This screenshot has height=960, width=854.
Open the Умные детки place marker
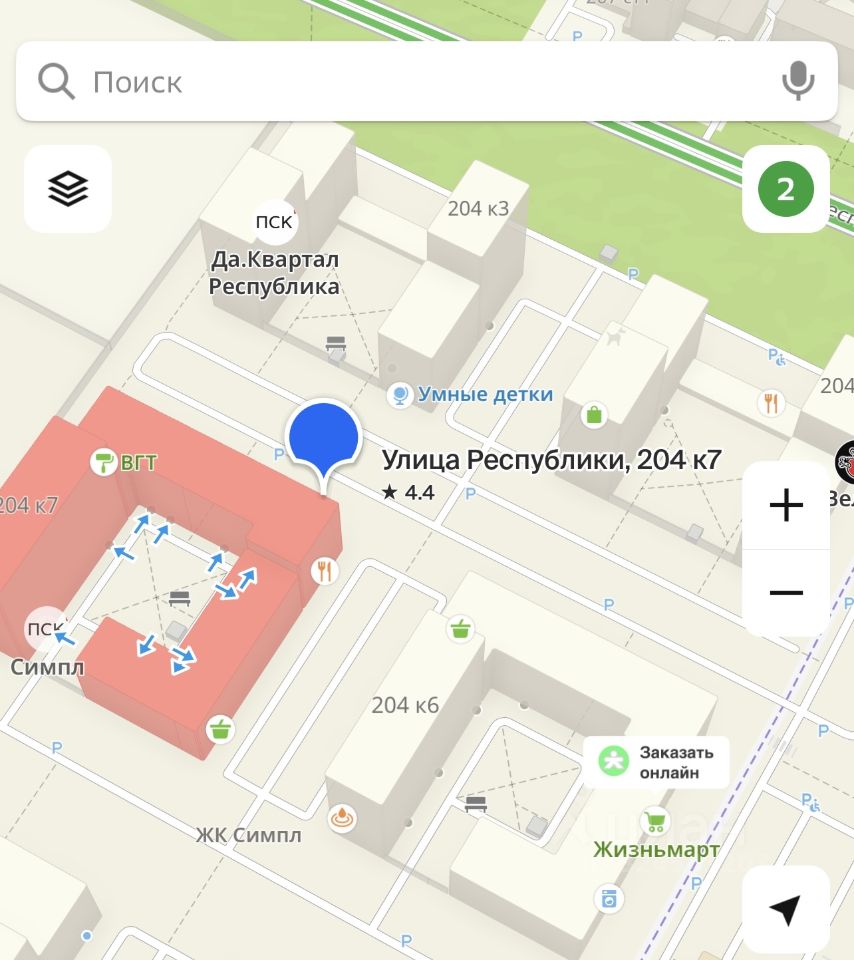[x=401, y=395]
